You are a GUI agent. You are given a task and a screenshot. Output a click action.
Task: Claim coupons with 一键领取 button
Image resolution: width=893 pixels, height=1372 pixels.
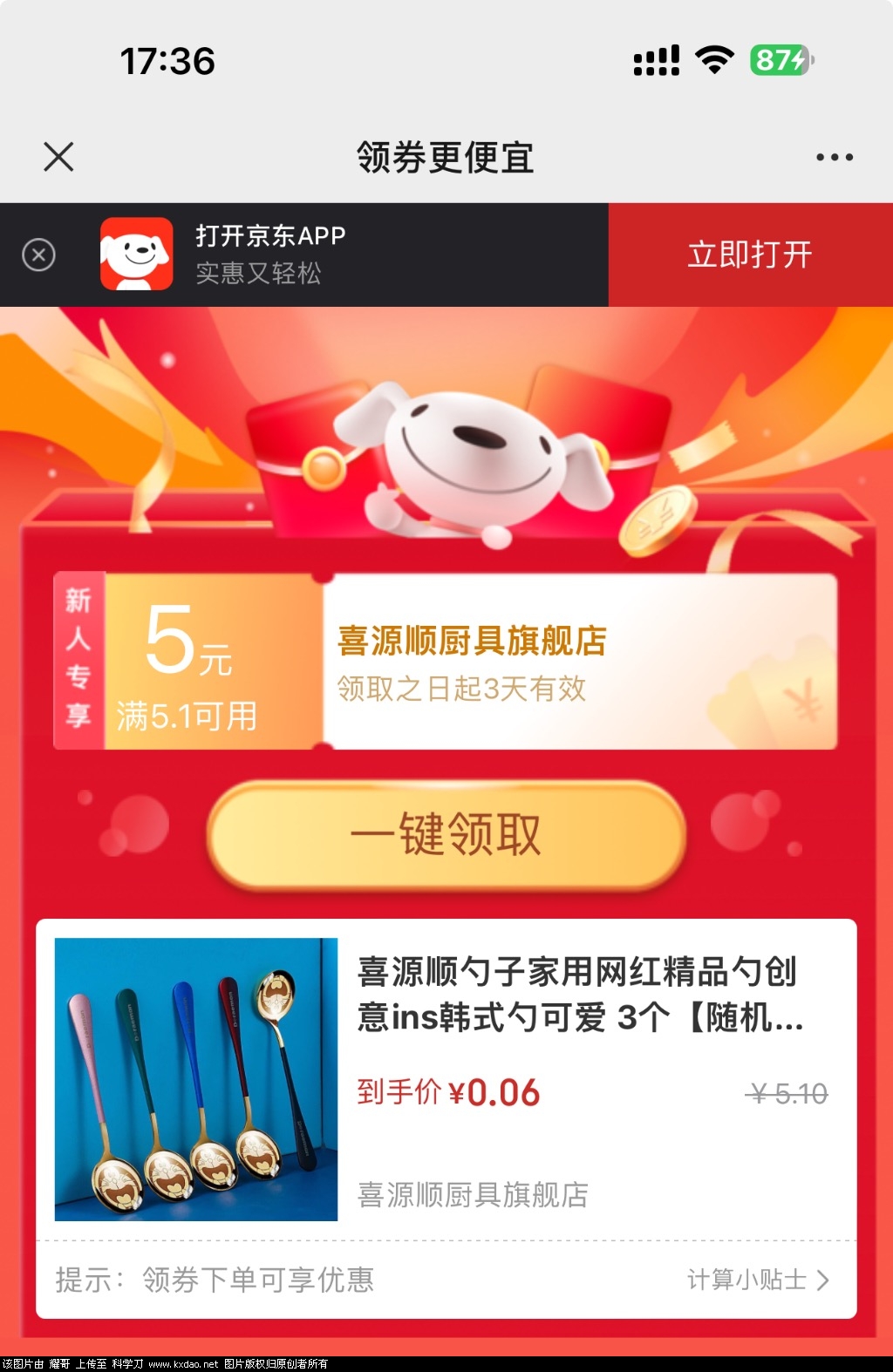(x=446, y=835)
